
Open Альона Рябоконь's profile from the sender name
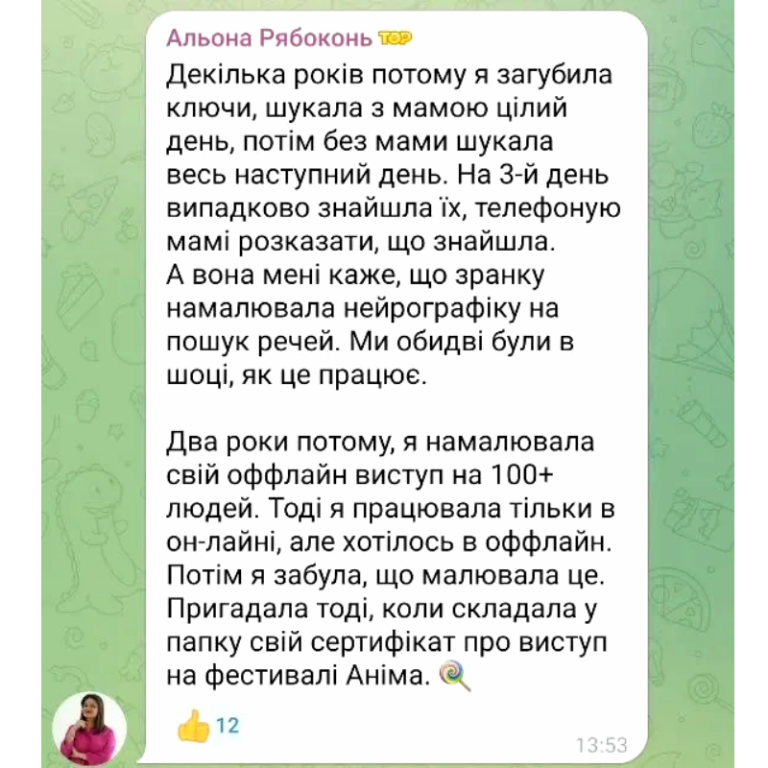click(x=268, y=38)
